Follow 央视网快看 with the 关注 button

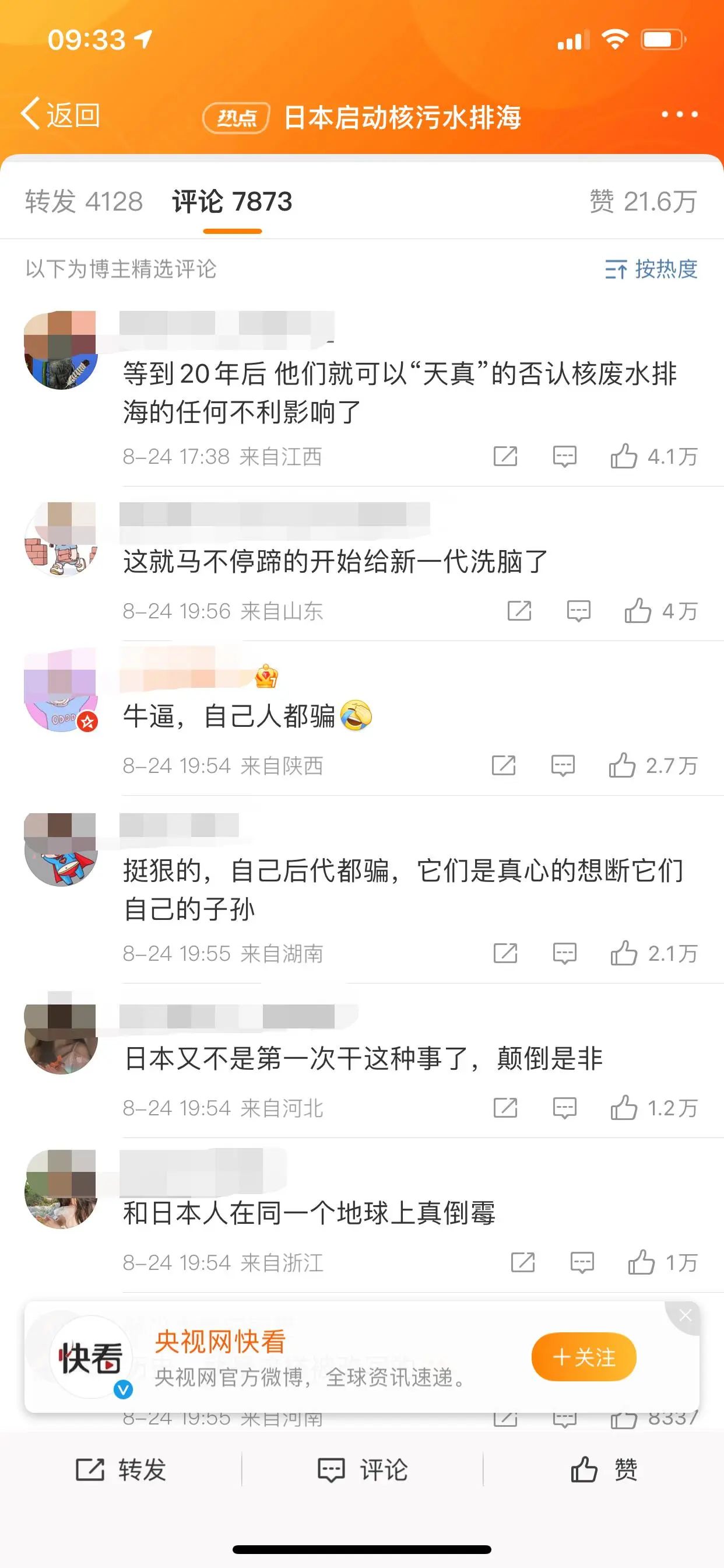(584, 1357)
